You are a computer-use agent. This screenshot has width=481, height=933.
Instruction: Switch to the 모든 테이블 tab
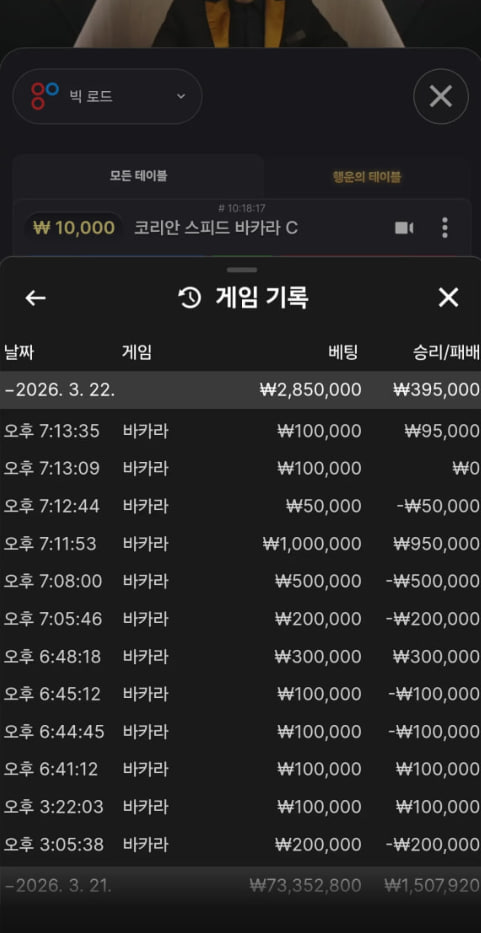coord(138,176)
